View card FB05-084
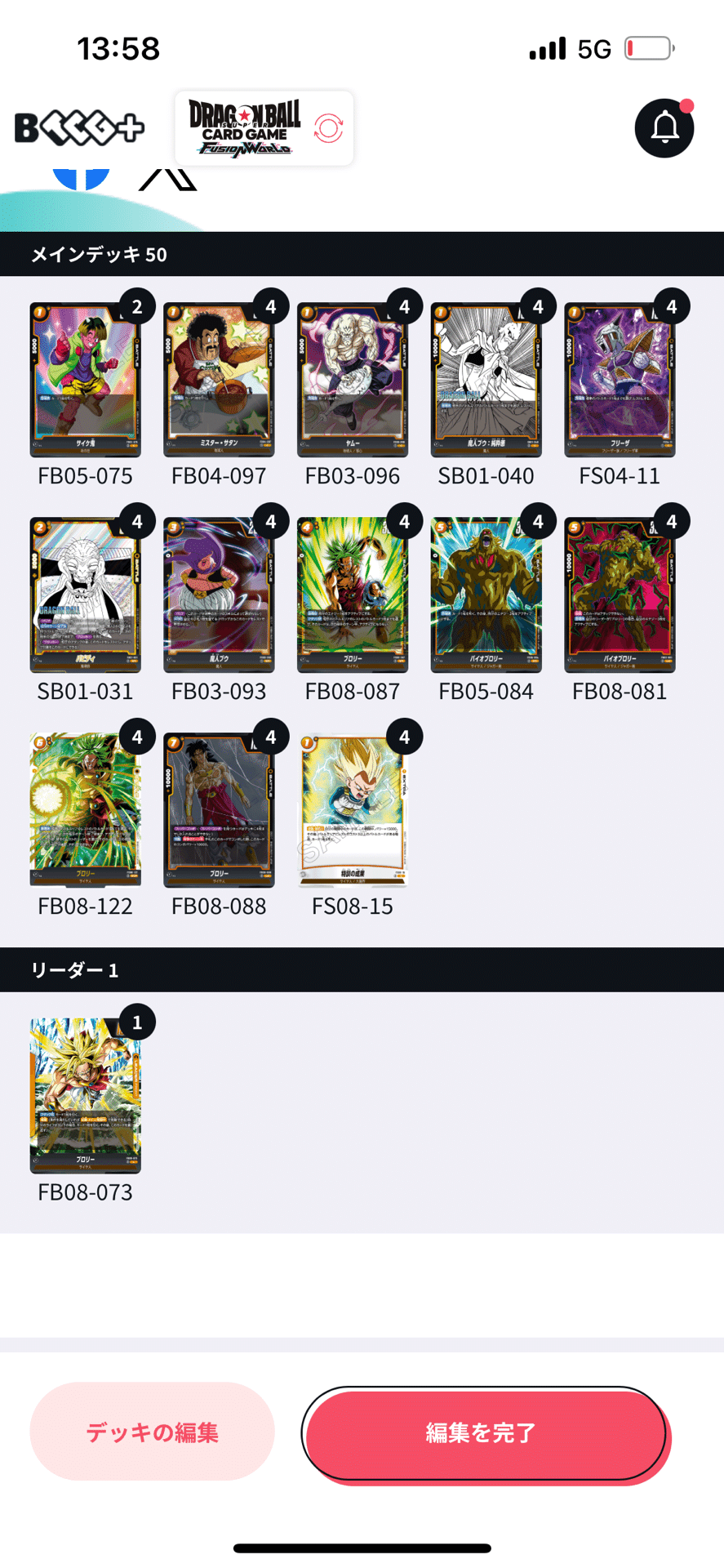The width and height of the screenshot is (724, 1568). (x=486, y=595)
